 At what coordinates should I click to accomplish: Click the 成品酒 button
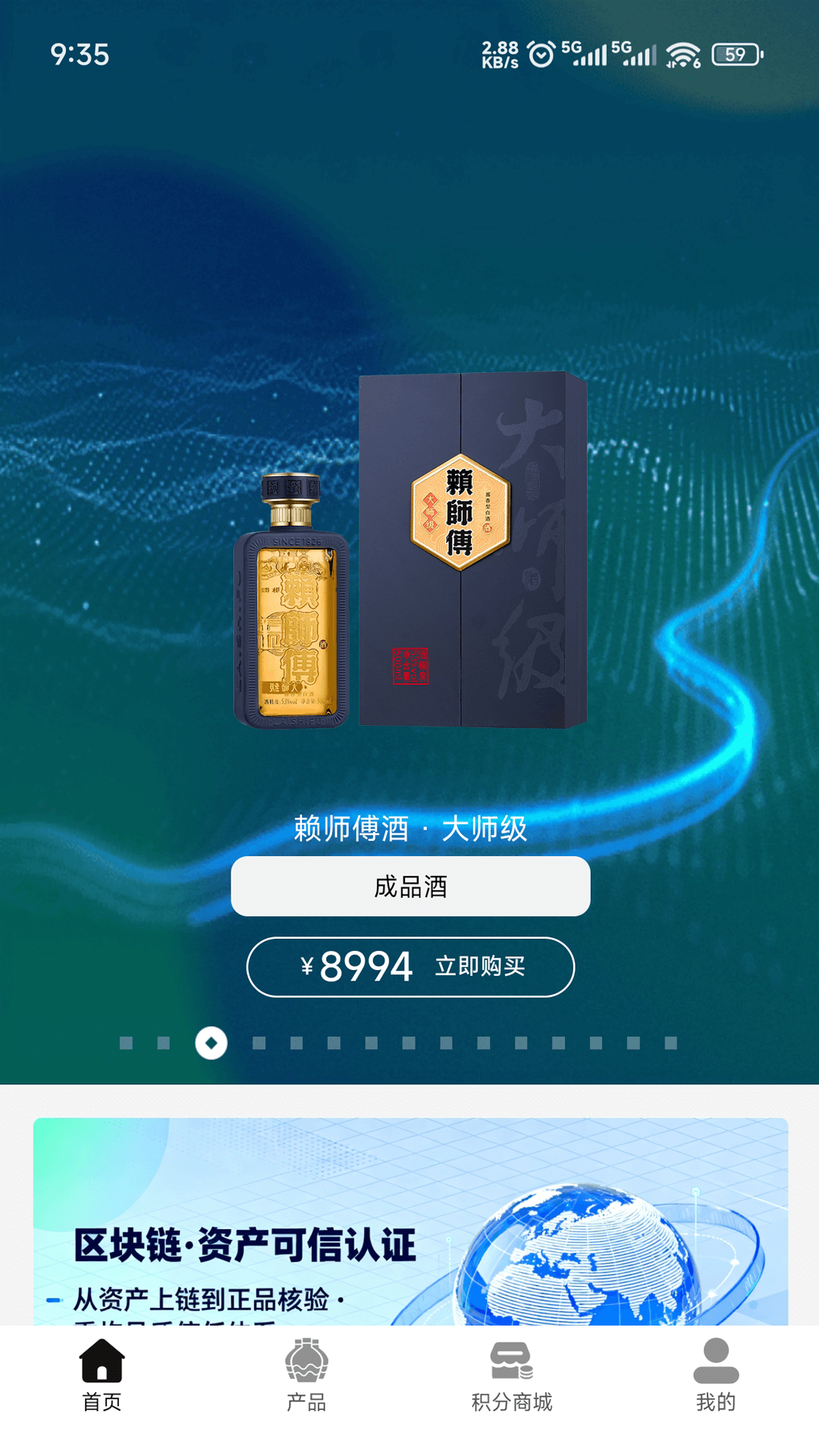click(x=409, y=886)
